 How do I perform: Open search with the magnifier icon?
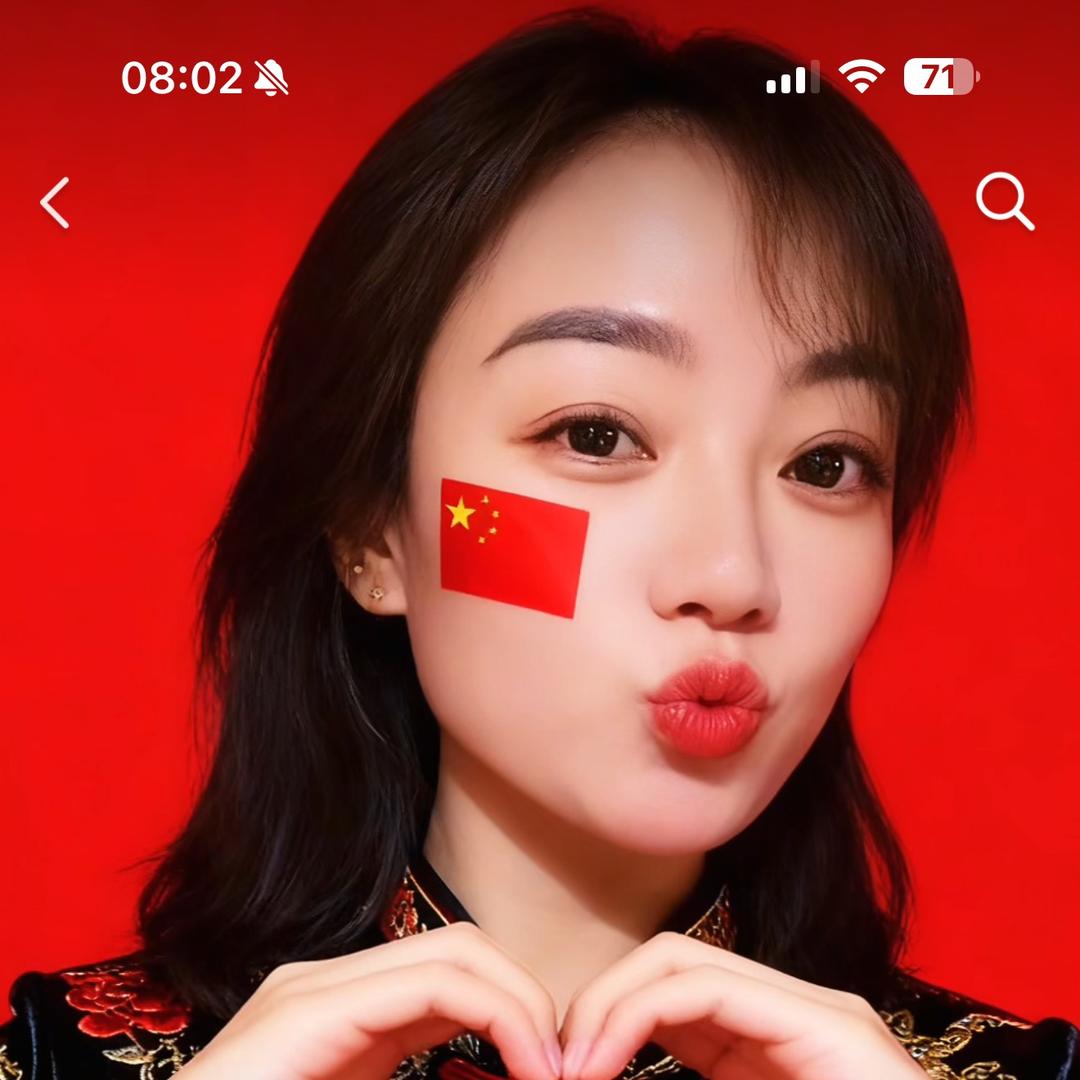click(1005, 201)
